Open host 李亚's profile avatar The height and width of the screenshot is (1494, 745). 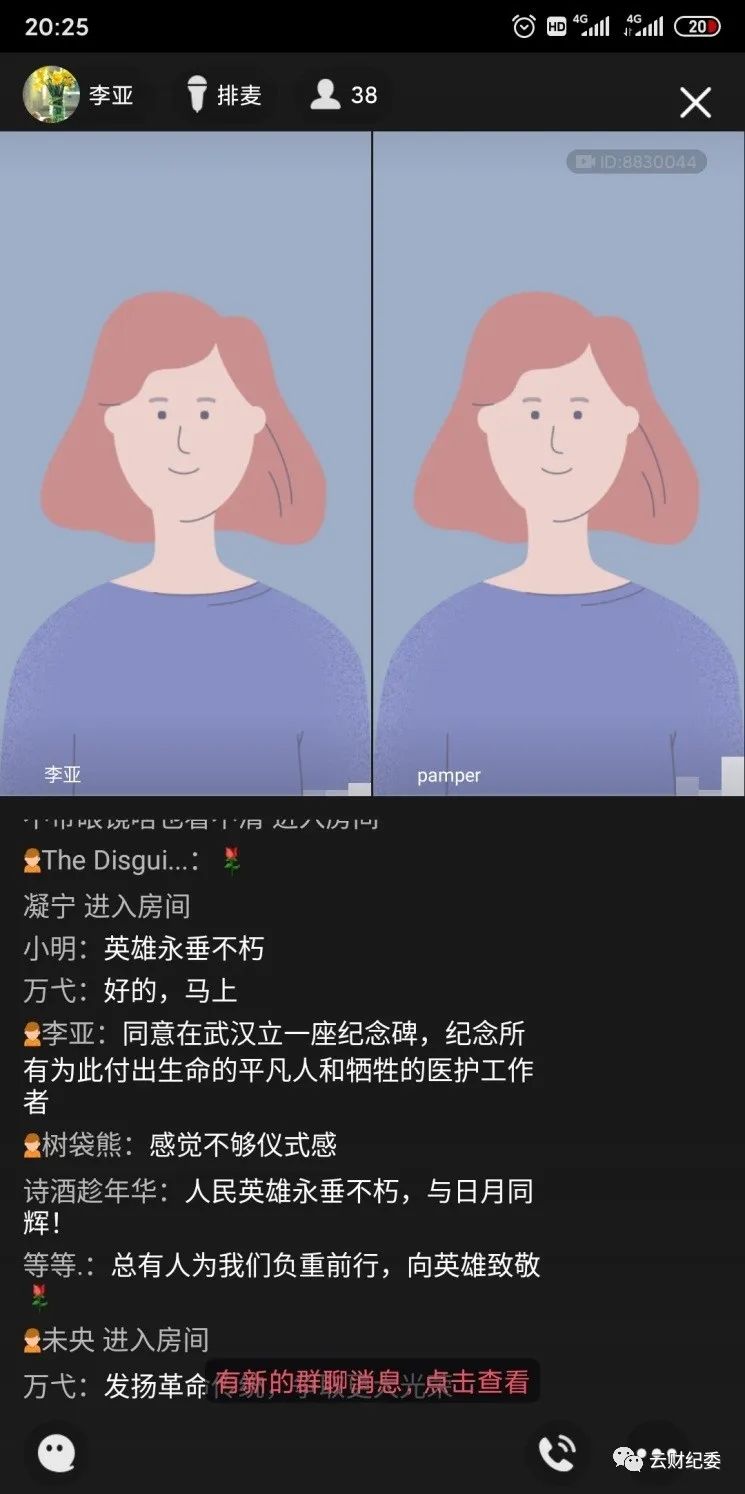pyautogui.click(x=51, y=95)
